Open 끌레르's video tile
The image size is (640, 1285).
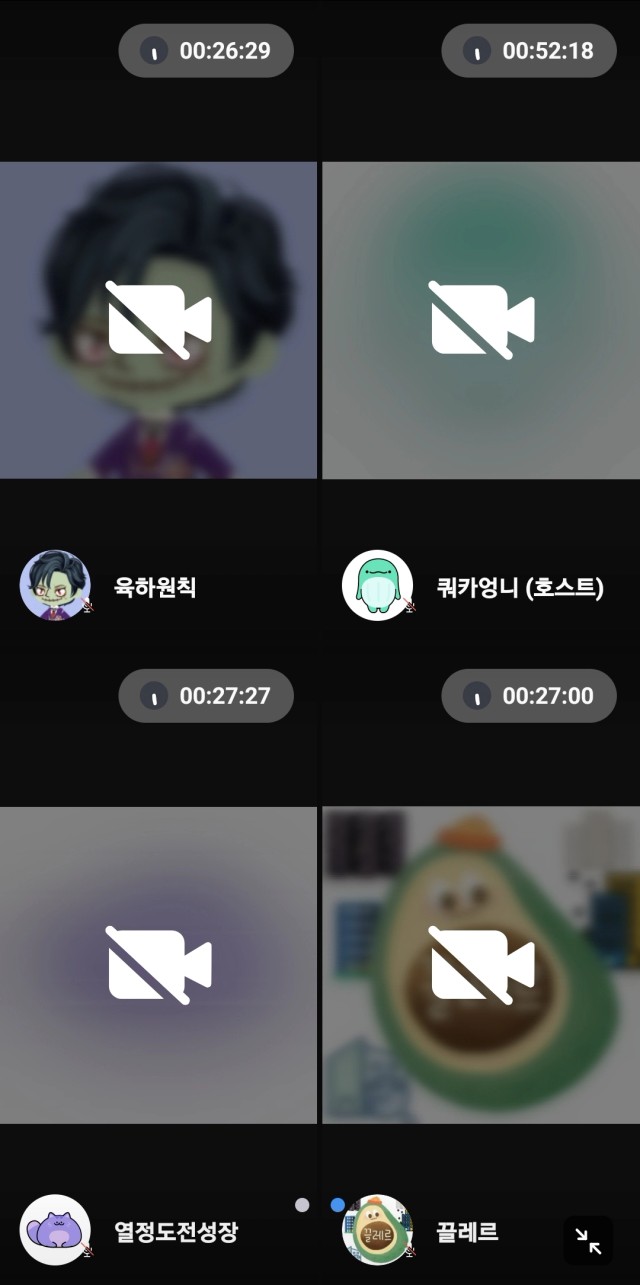[481, 965]
